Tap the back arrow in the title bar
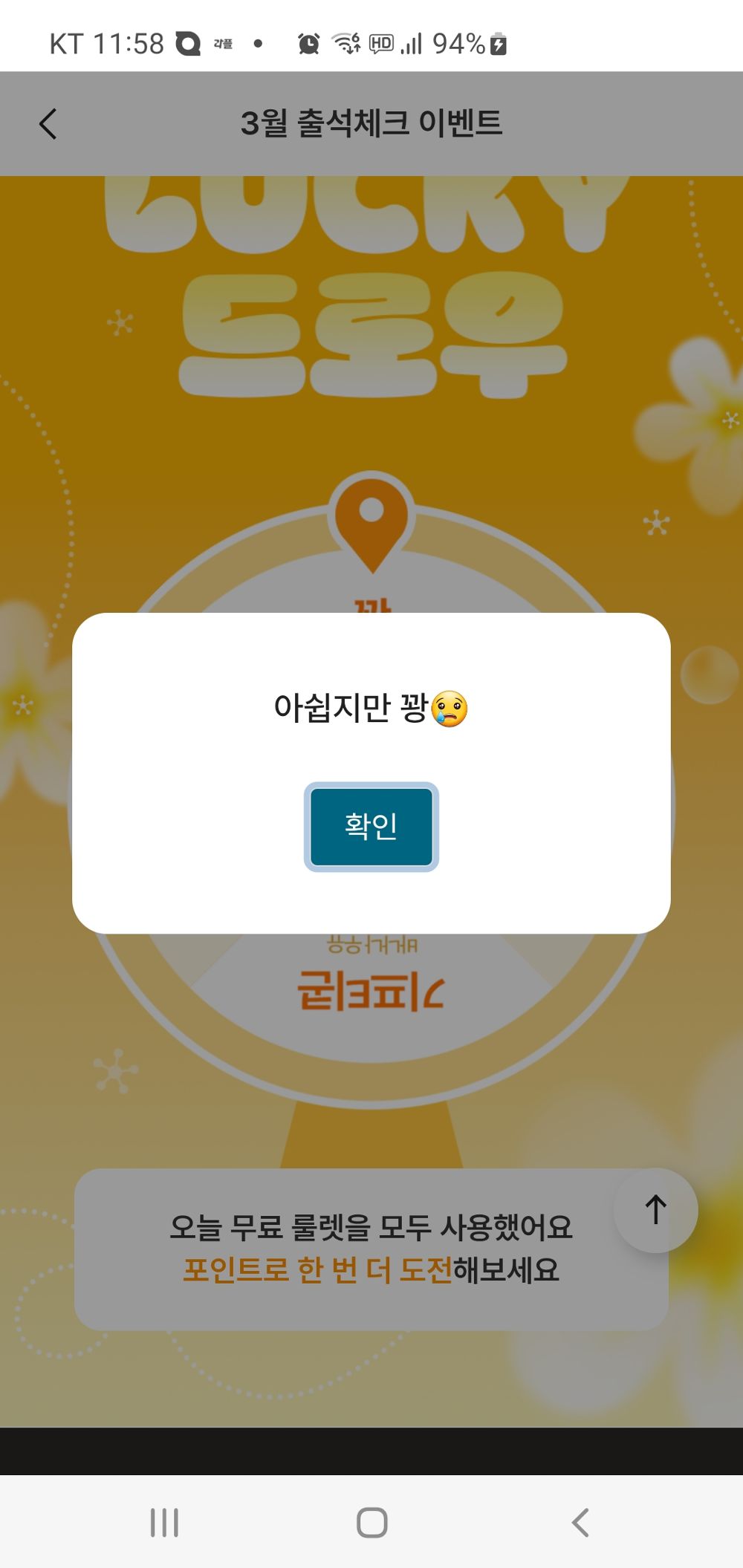743x1568 pixels. 48,123
